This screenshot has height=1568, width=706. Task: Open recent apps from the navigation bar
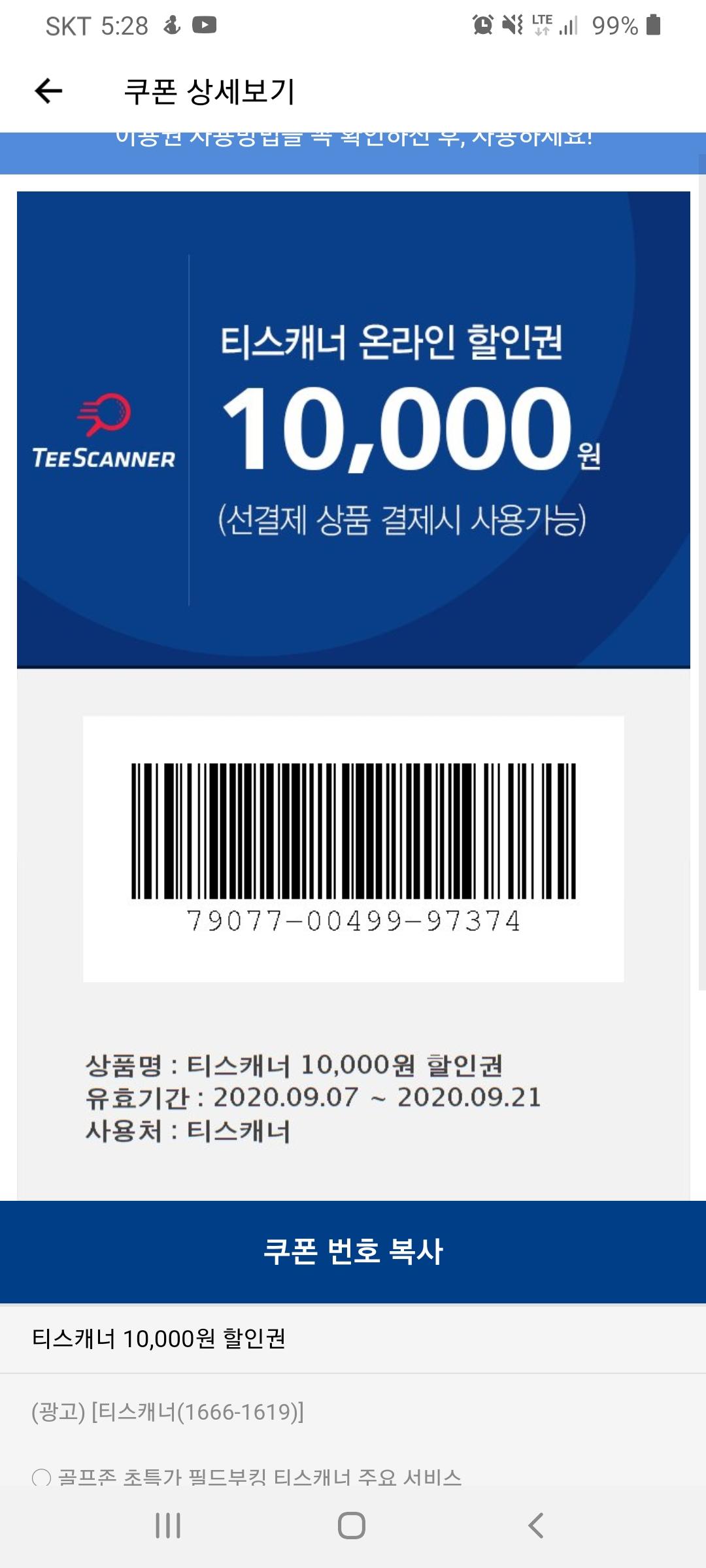pos(168,1526)
